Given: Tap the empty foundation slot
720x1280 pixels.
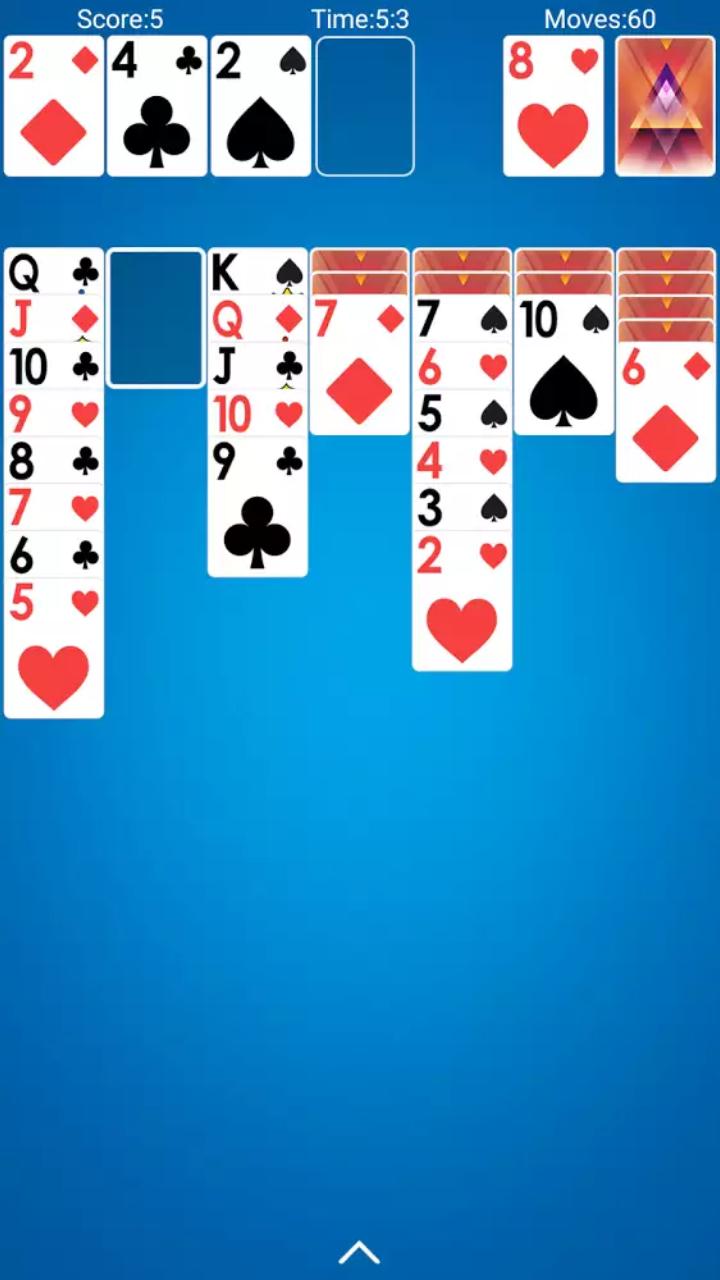Looking at the screenshot, I should 365,106.
